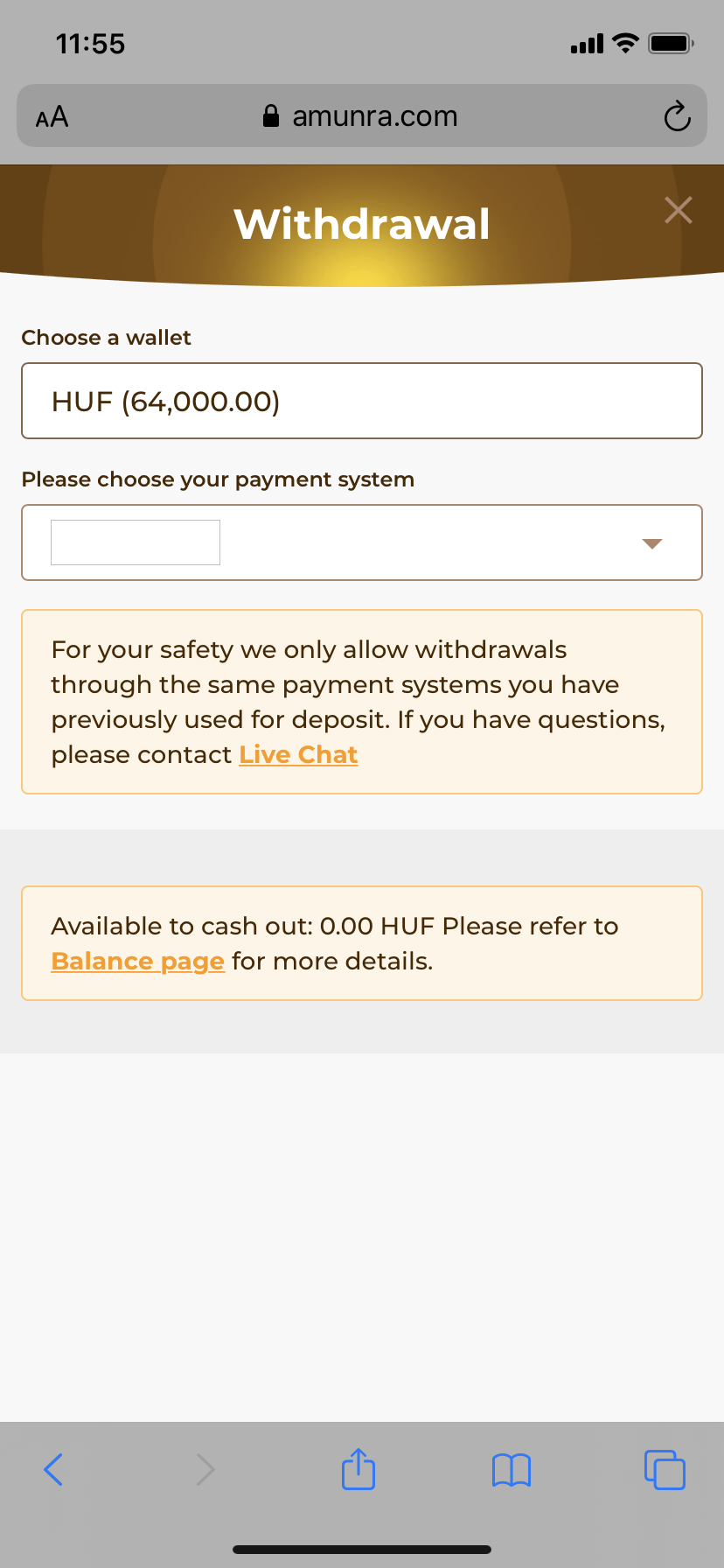Open the AA reader text options
Image resolution: width=724 pixels, height=1568 pixels.
[x=52, y=116]
